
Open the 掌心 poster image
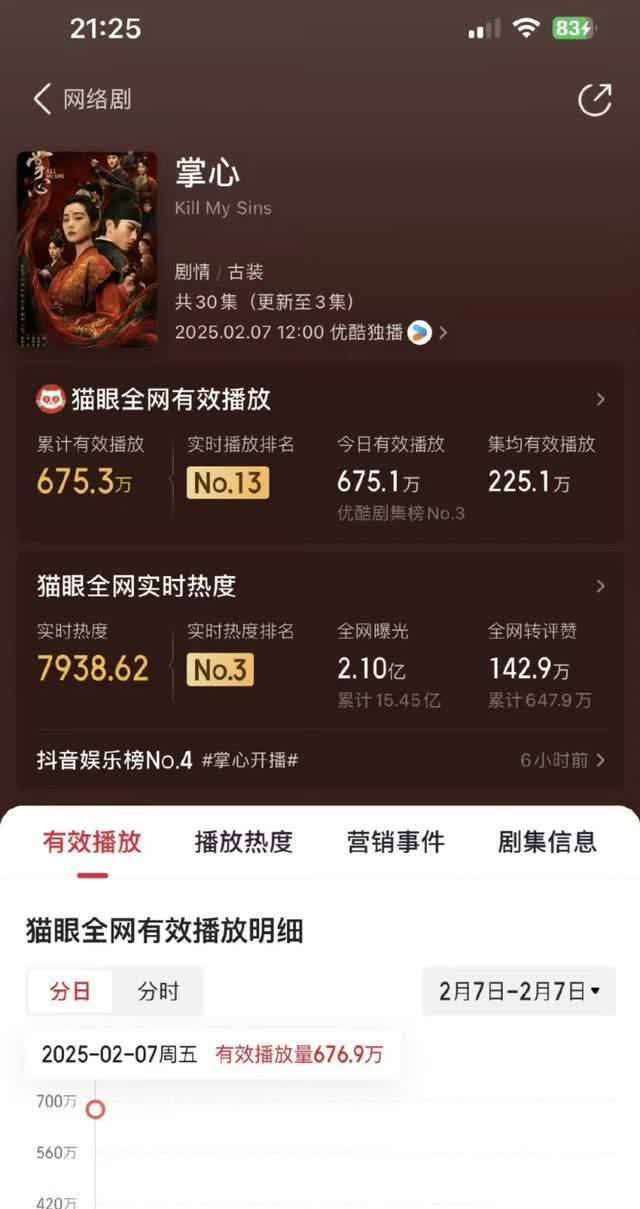click(87, 249)
